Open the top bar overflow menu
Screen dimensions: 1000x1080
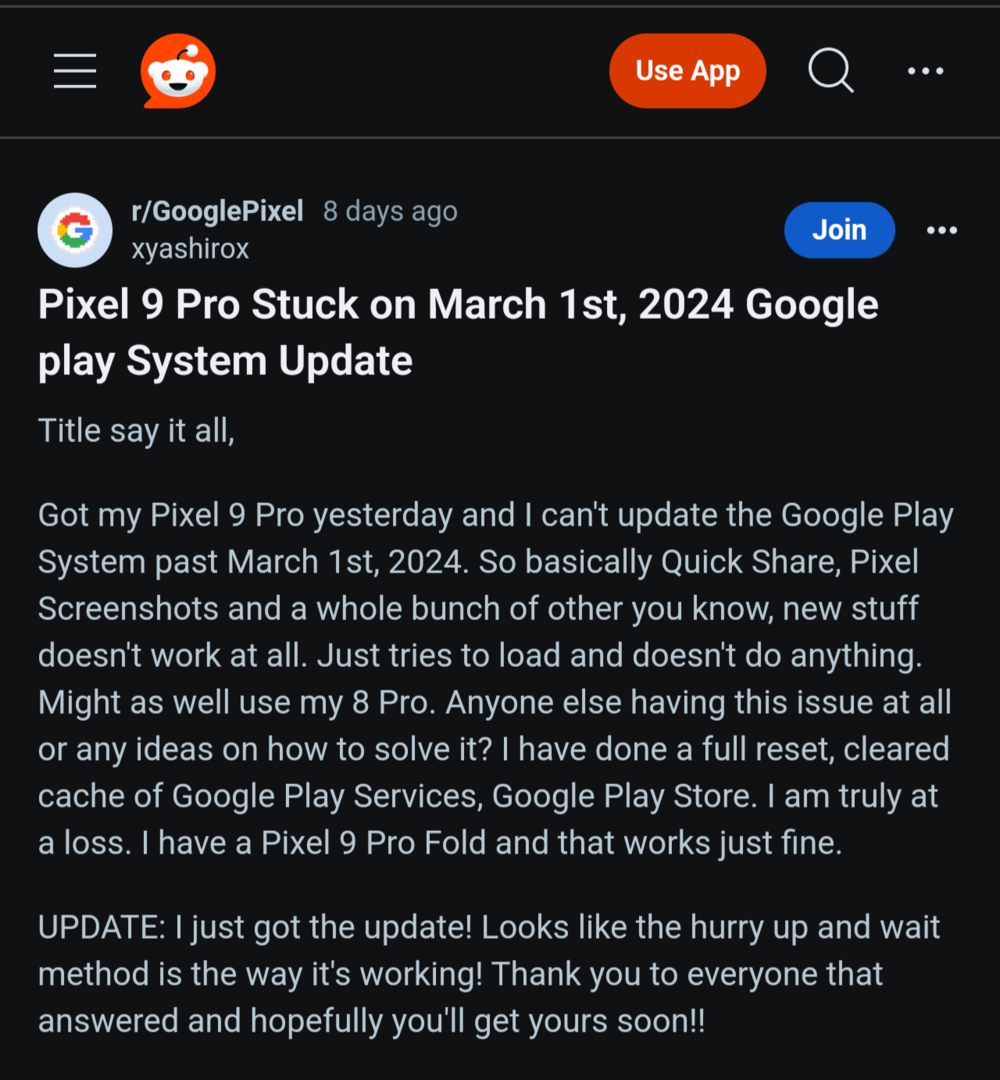click(x=924, y=71)
